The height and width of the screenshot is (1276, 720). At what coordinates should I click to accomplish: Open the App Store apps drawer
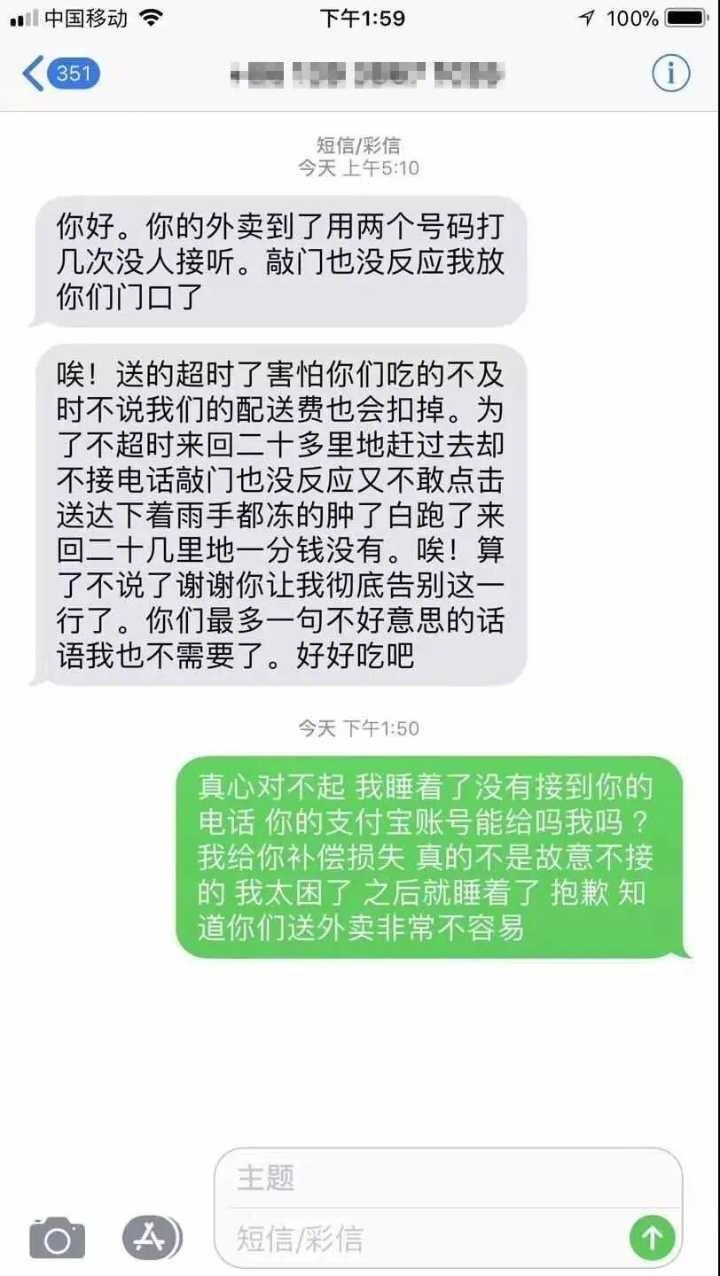pos(152,1239)
